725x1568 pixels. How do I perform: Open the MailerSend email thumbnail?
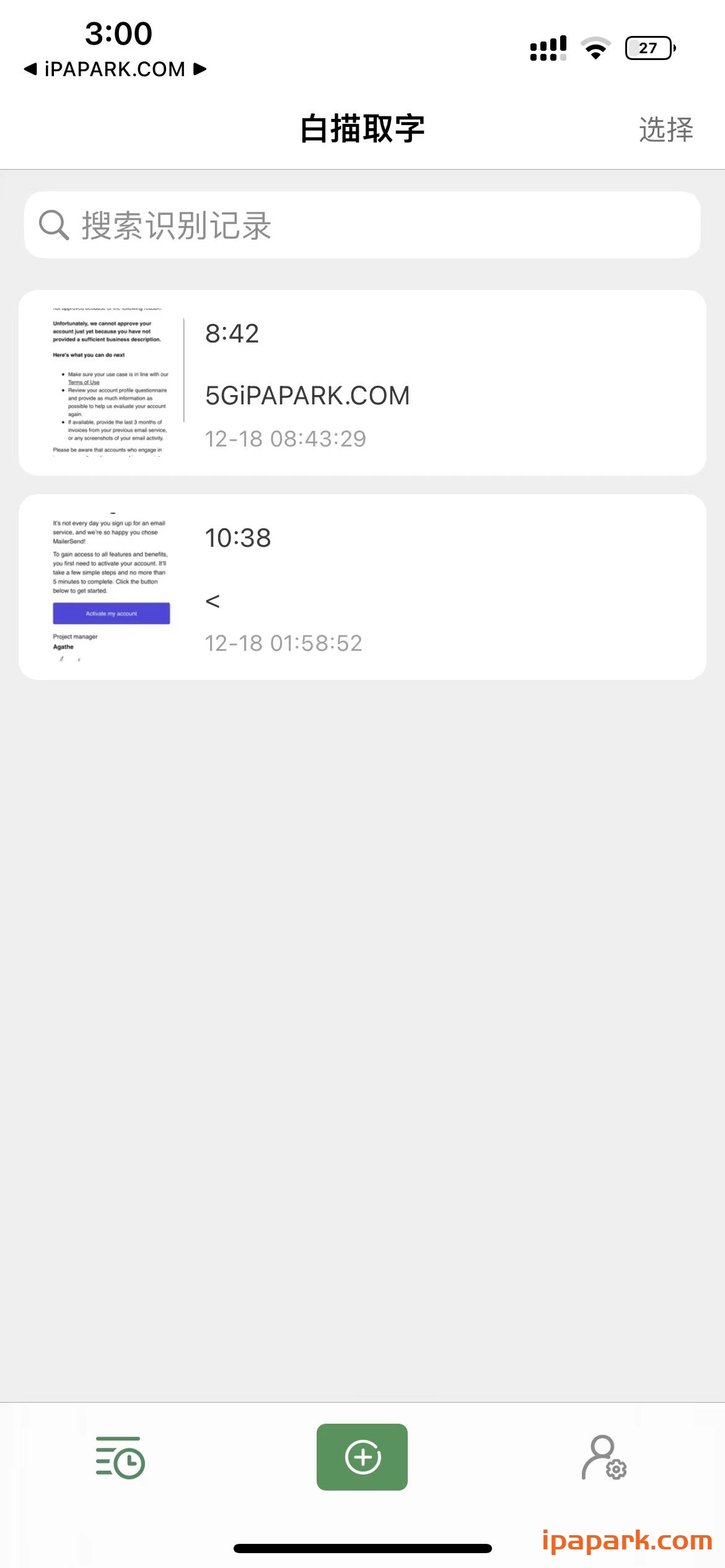110,585
